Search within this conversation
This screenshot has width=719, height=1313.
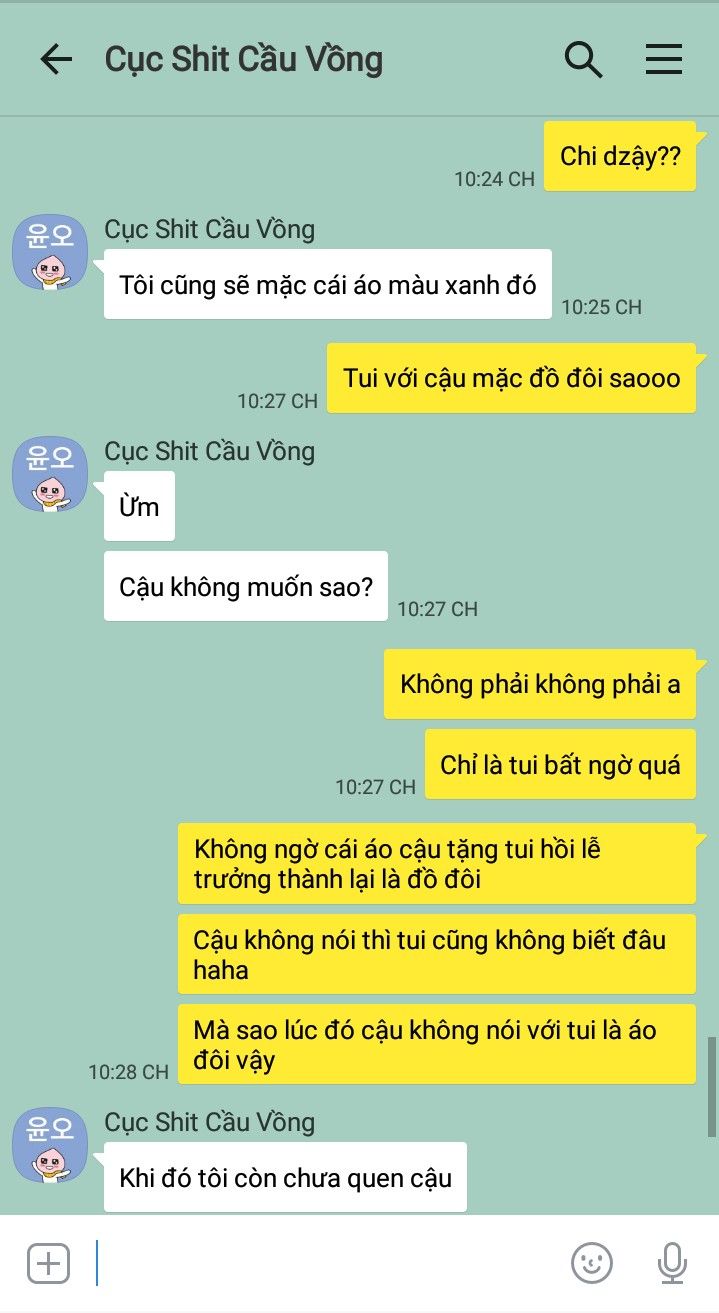(x=583, y=60)
